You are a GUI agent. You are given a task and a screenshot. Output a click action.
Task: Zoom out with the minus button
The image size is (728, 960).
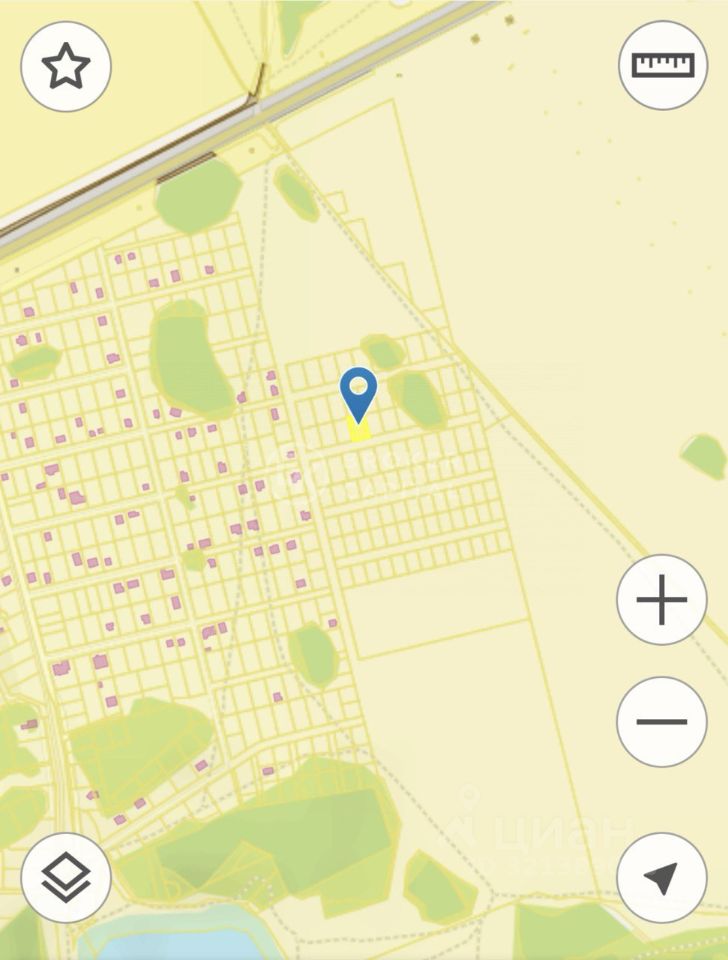[x=662, y=721]
